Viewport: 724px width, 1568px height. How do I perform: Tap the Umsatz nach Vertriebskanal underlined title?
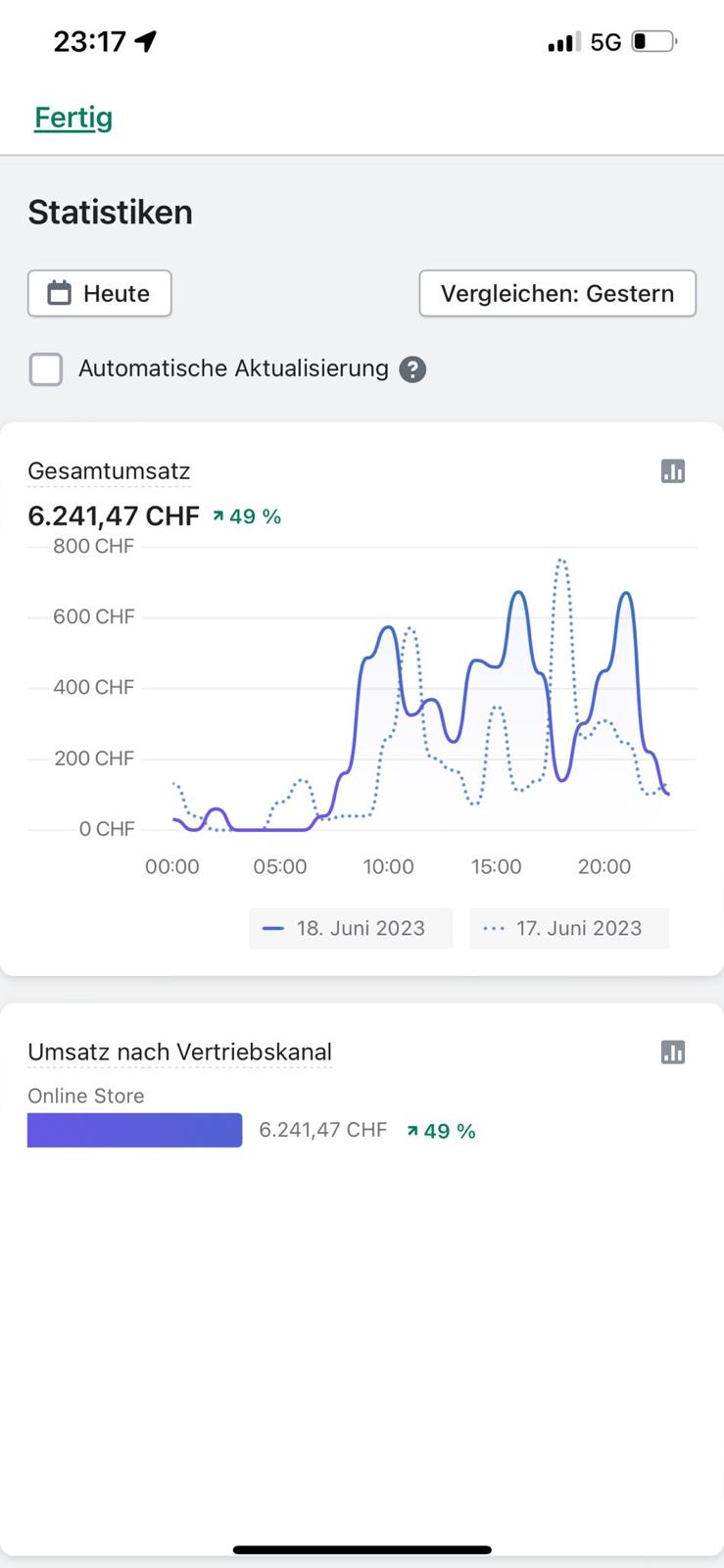coord(179,1053)
